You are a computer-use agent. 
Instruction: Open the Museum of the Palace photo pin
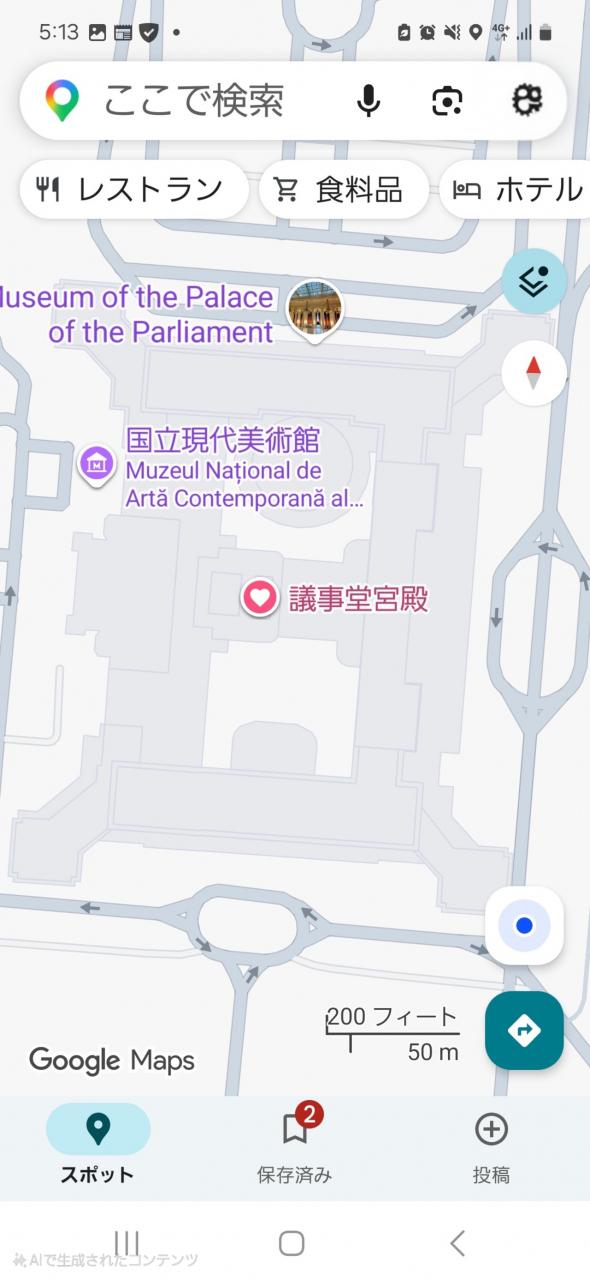pos(315,310)
